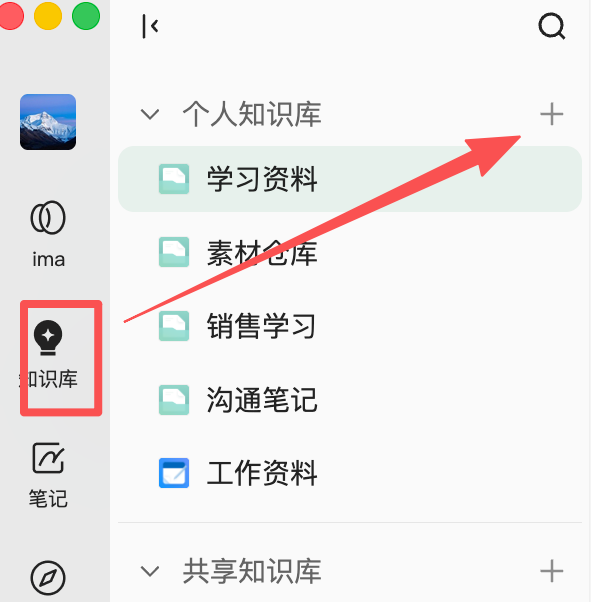
Task: Select 销售学习 from the list
Action: coord(350,326)
